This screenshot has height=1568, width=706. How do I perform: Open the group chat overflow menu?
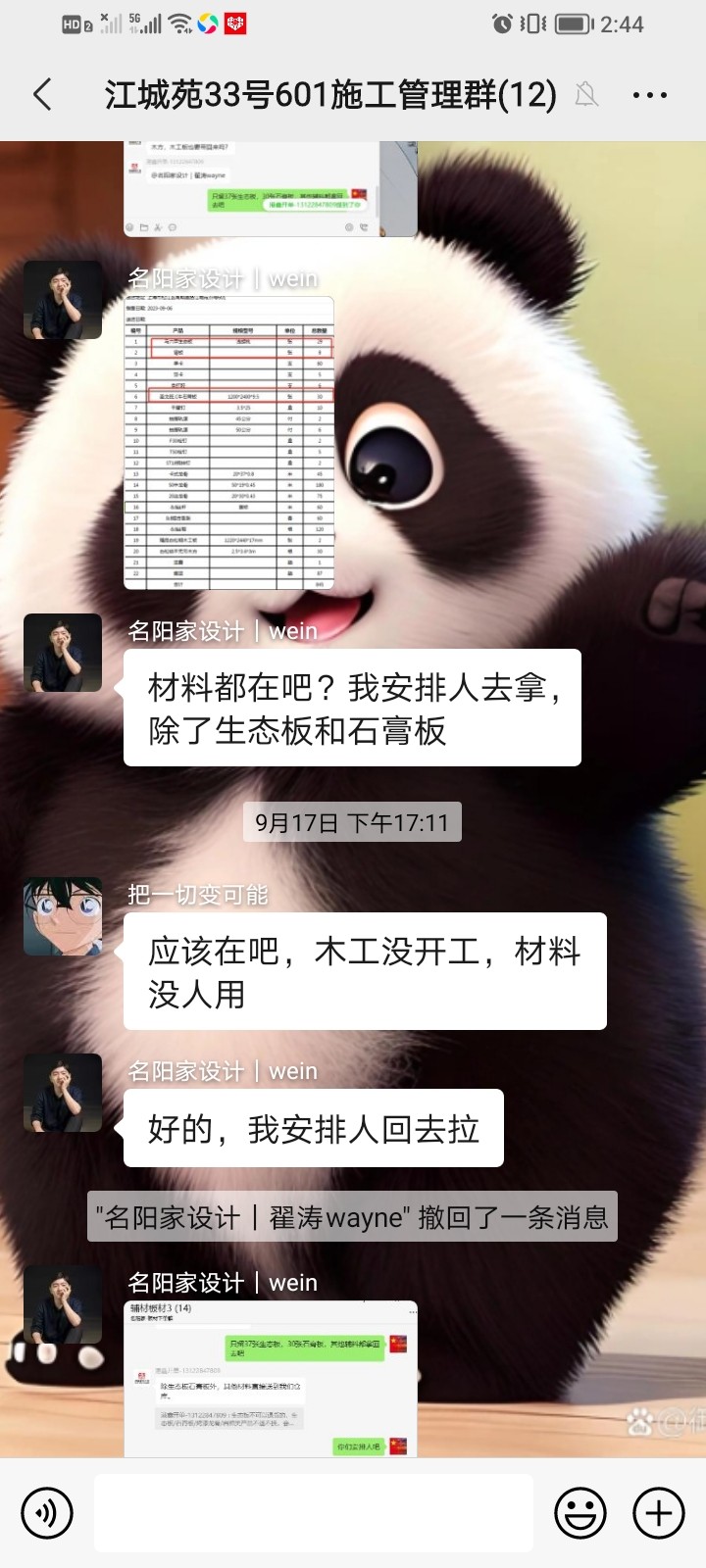click(x=649, y=95)
